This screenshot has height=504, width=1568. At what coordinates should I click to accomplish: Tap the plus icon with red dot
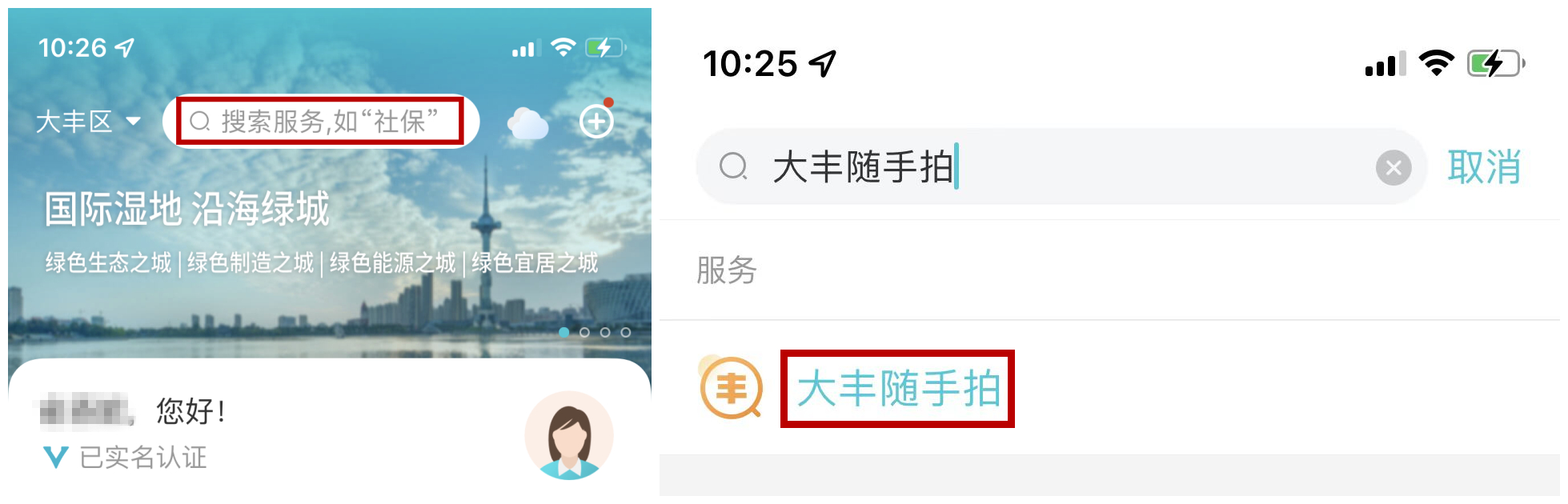click(596, 122)
